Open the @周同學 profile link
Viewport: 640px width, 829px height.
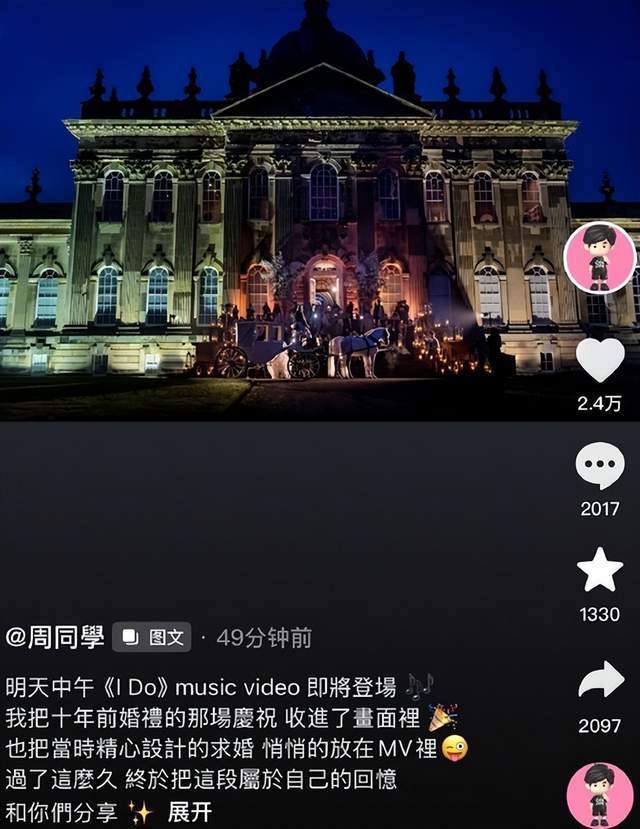point(55,637)
